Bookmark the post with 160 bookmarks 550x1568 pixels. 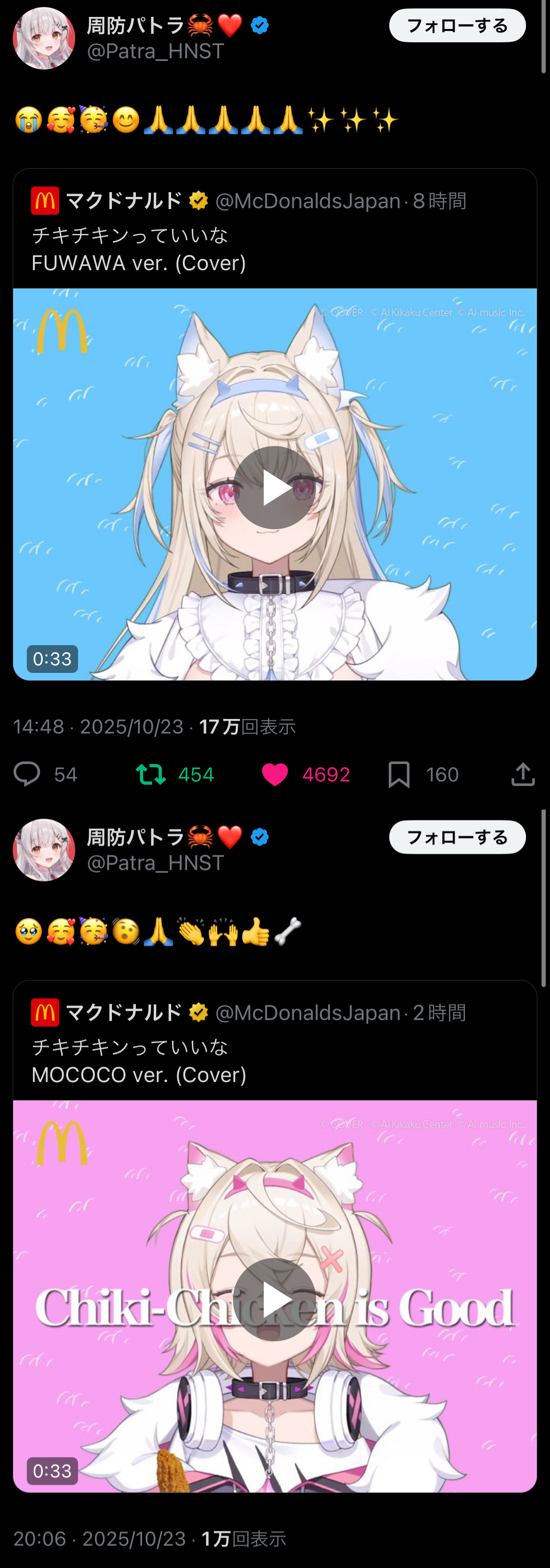click(399, 774)
